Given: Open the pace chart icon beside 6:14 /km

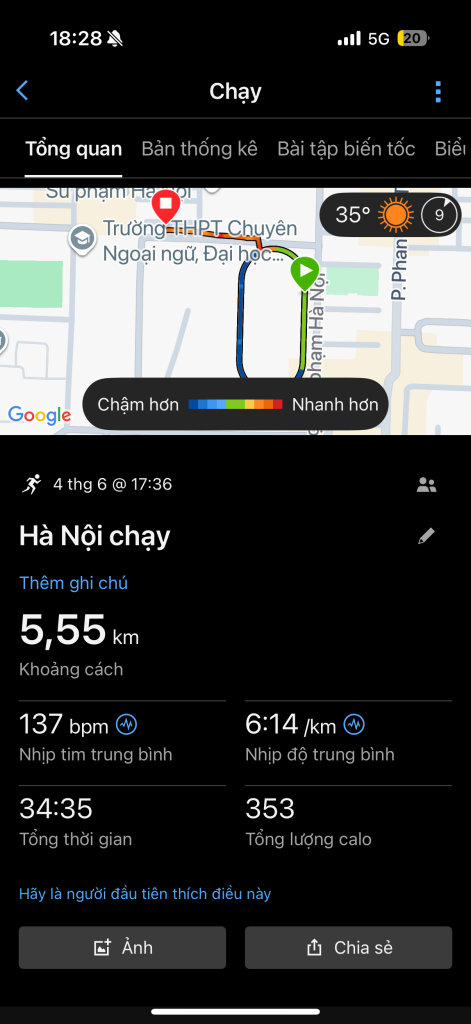Looking at the screenshot, I should 354,724.
